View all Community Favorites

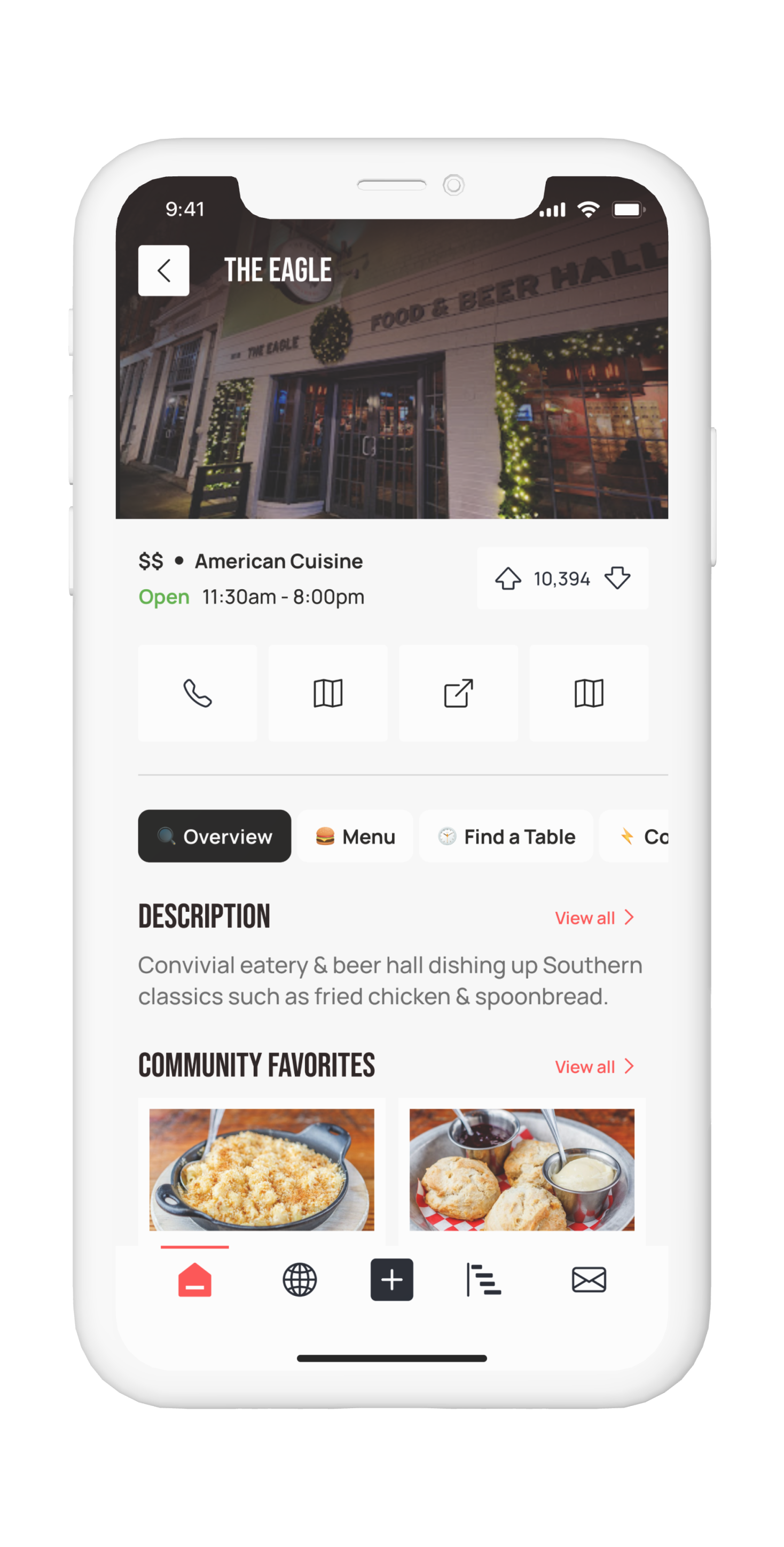coord(594,1067)
